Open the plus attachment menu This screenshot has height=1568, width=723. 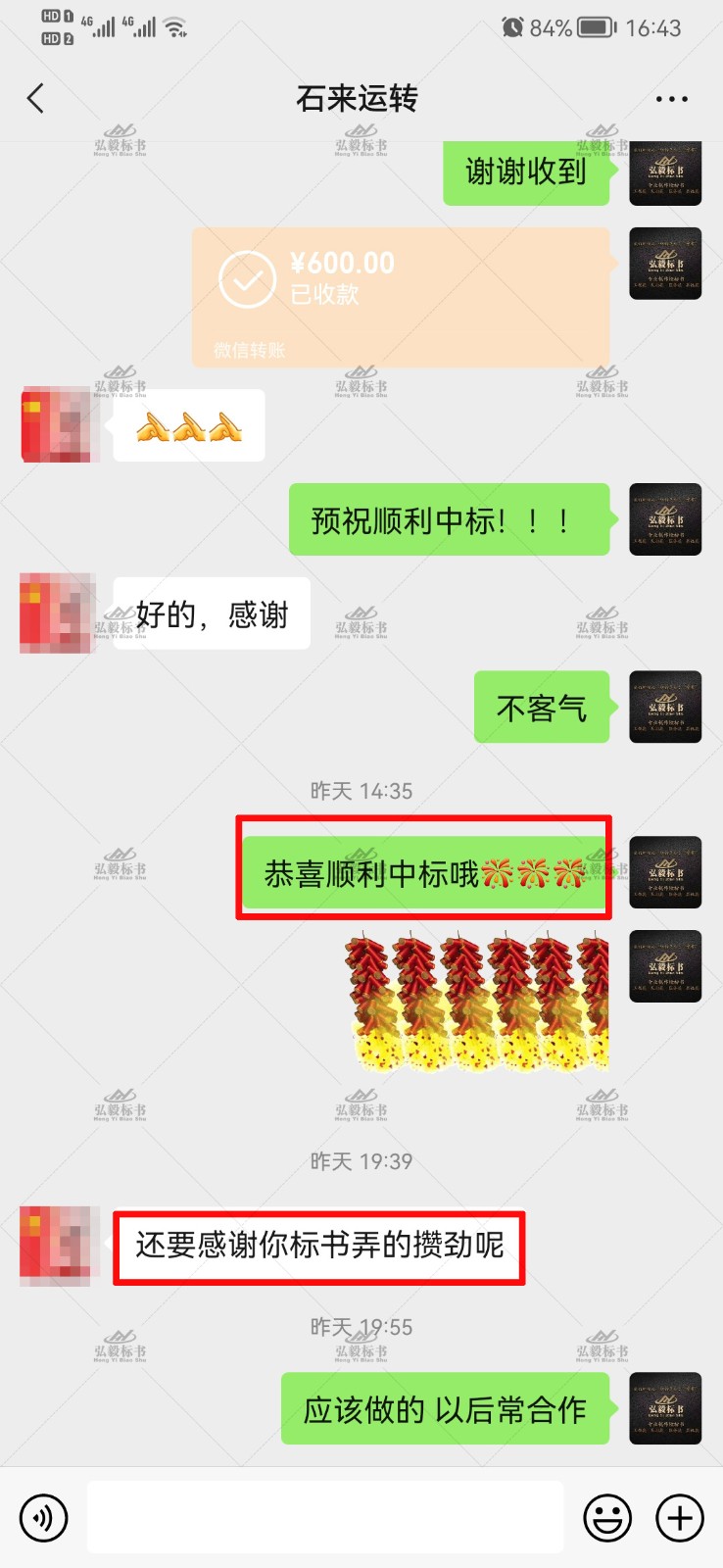pyautogui.click(x=680, y=1518)
